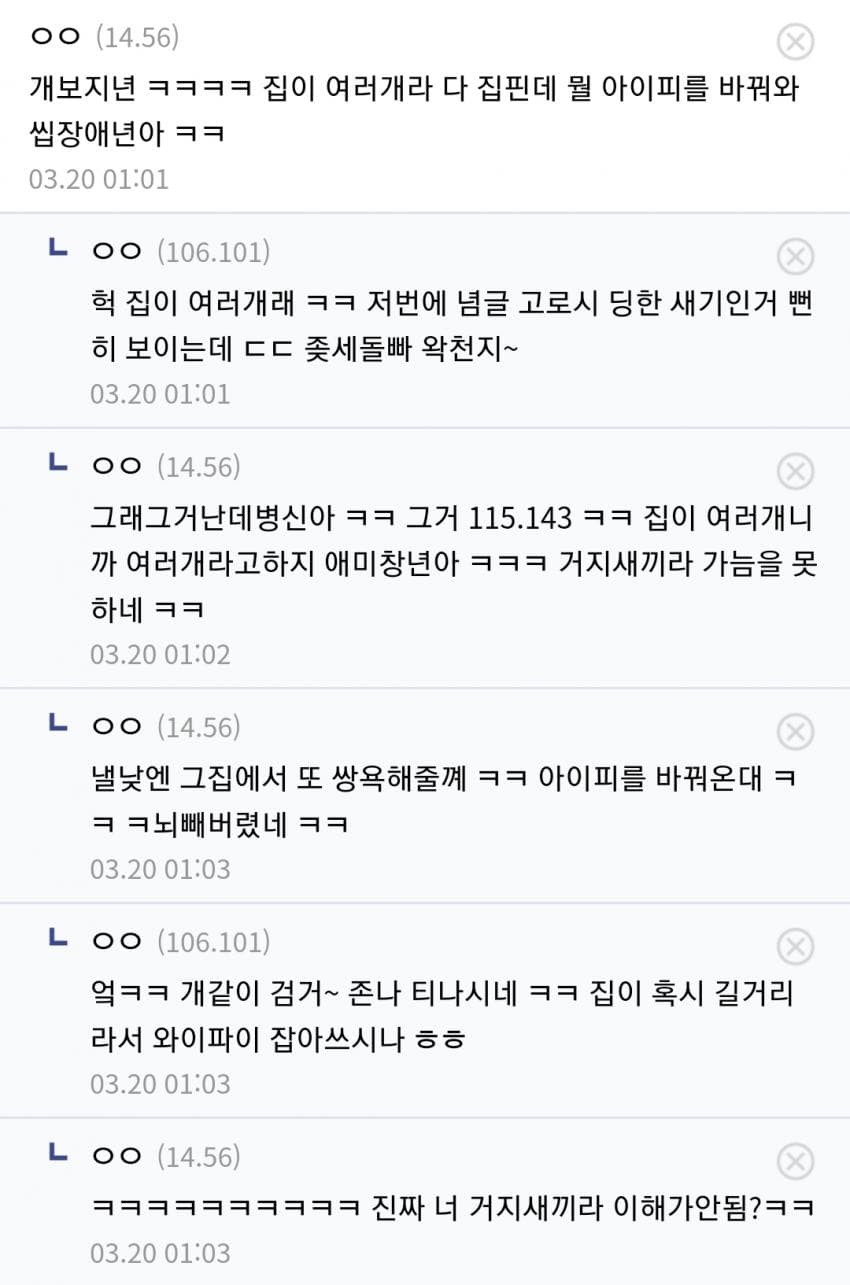This screenshot has height=1285, width=850.
Task: Remove the 14.56 reply containing 아이피를 바꿔온대
Action: pos(796,732)
